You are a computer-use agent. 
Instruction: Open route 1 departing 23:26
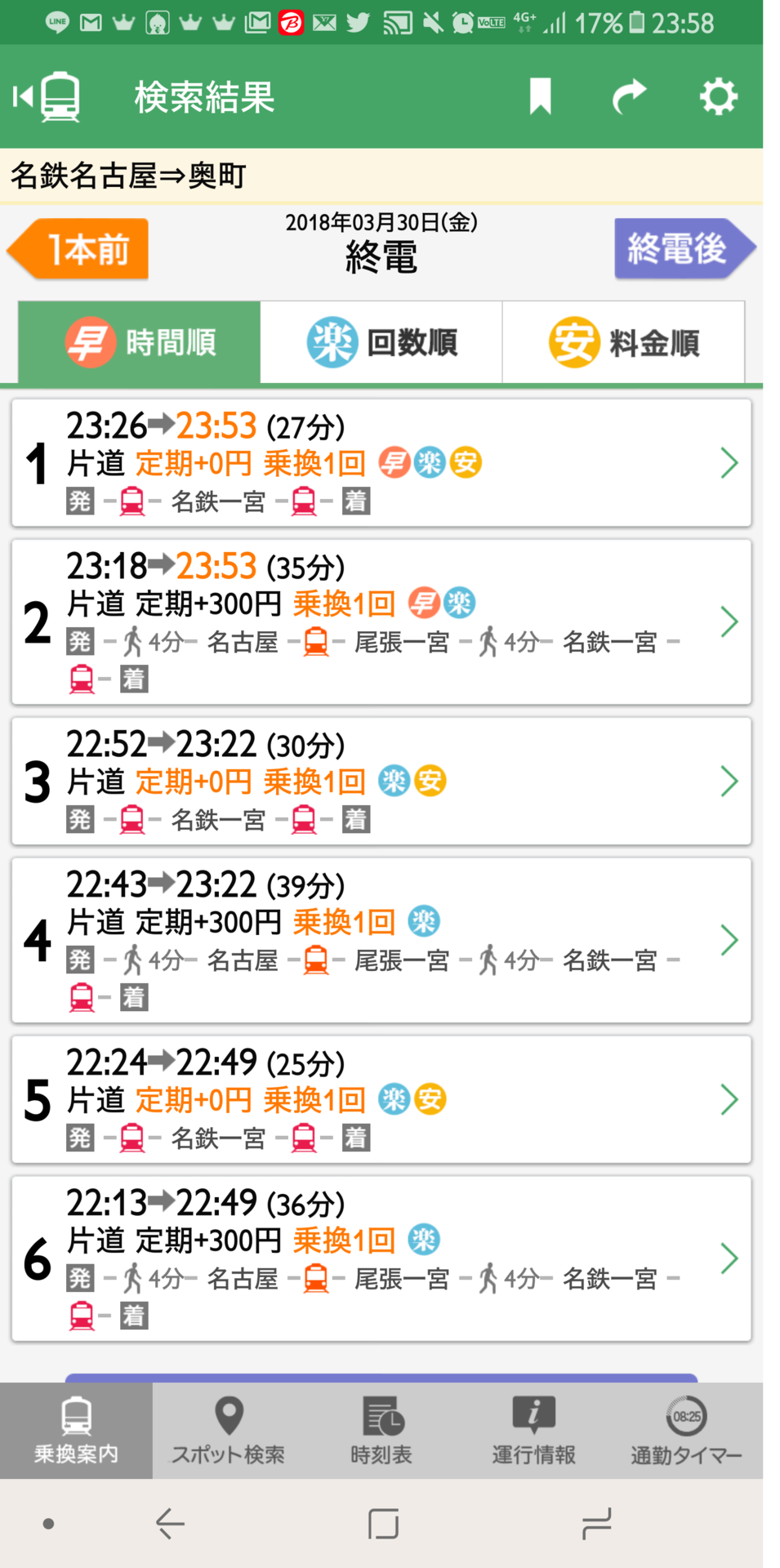381,463
